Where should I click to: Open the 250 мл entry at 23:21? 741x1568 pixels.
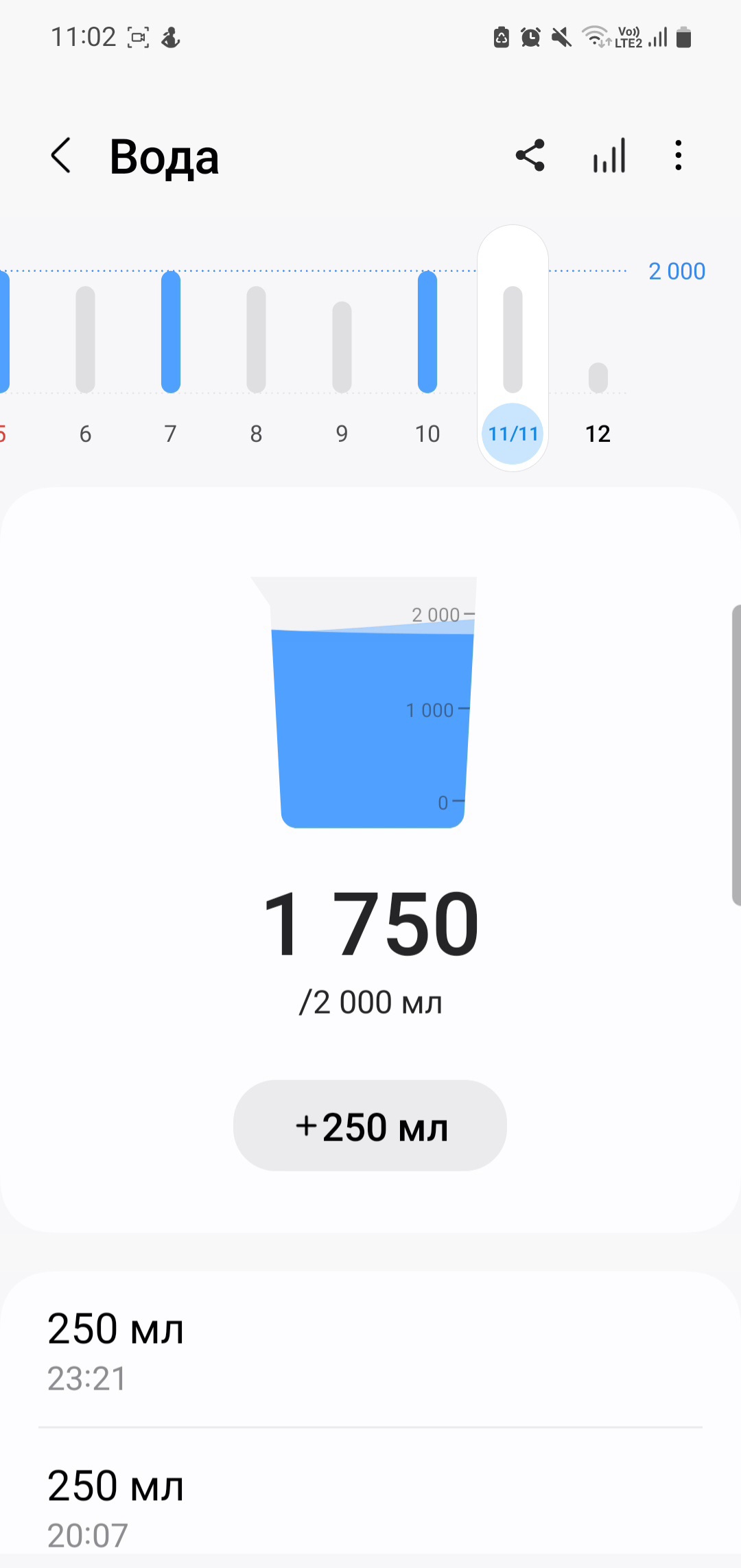coord(370,1350)
